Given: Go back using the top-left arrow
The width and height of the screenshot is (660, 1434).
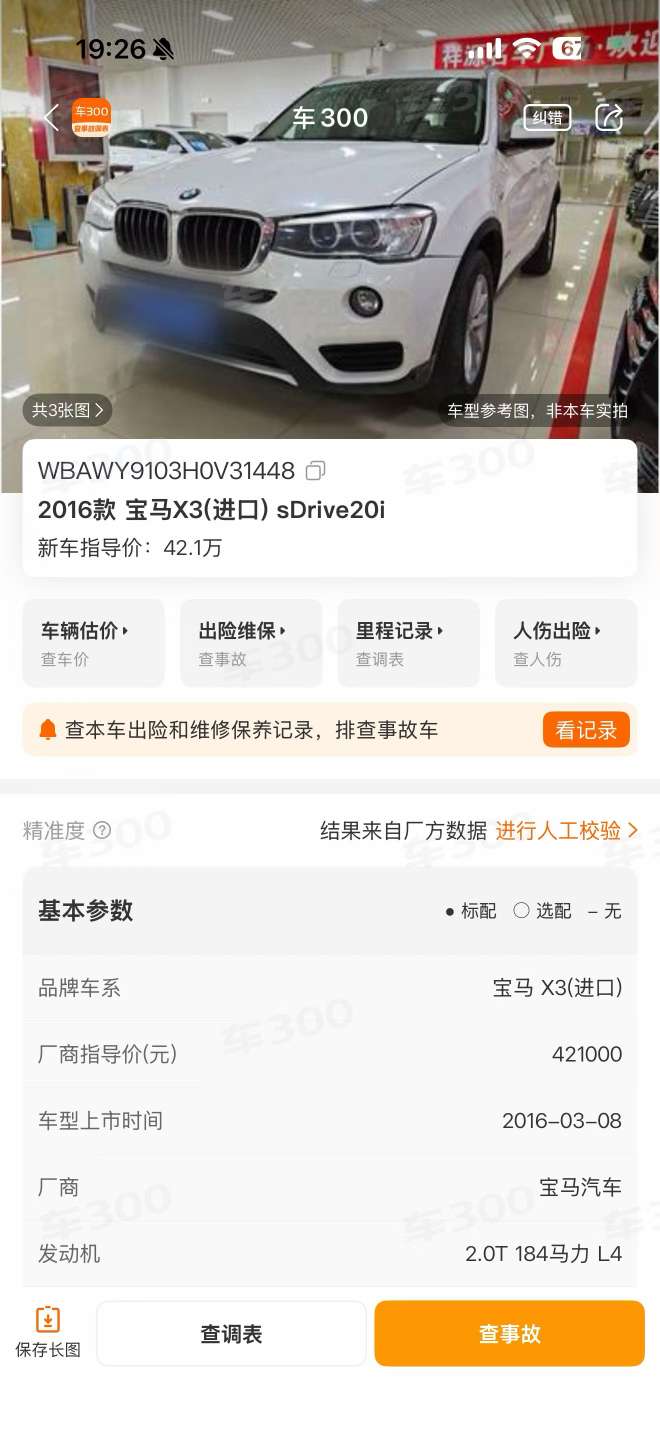Looking at the screenshot, I should [x=51, y=117].
